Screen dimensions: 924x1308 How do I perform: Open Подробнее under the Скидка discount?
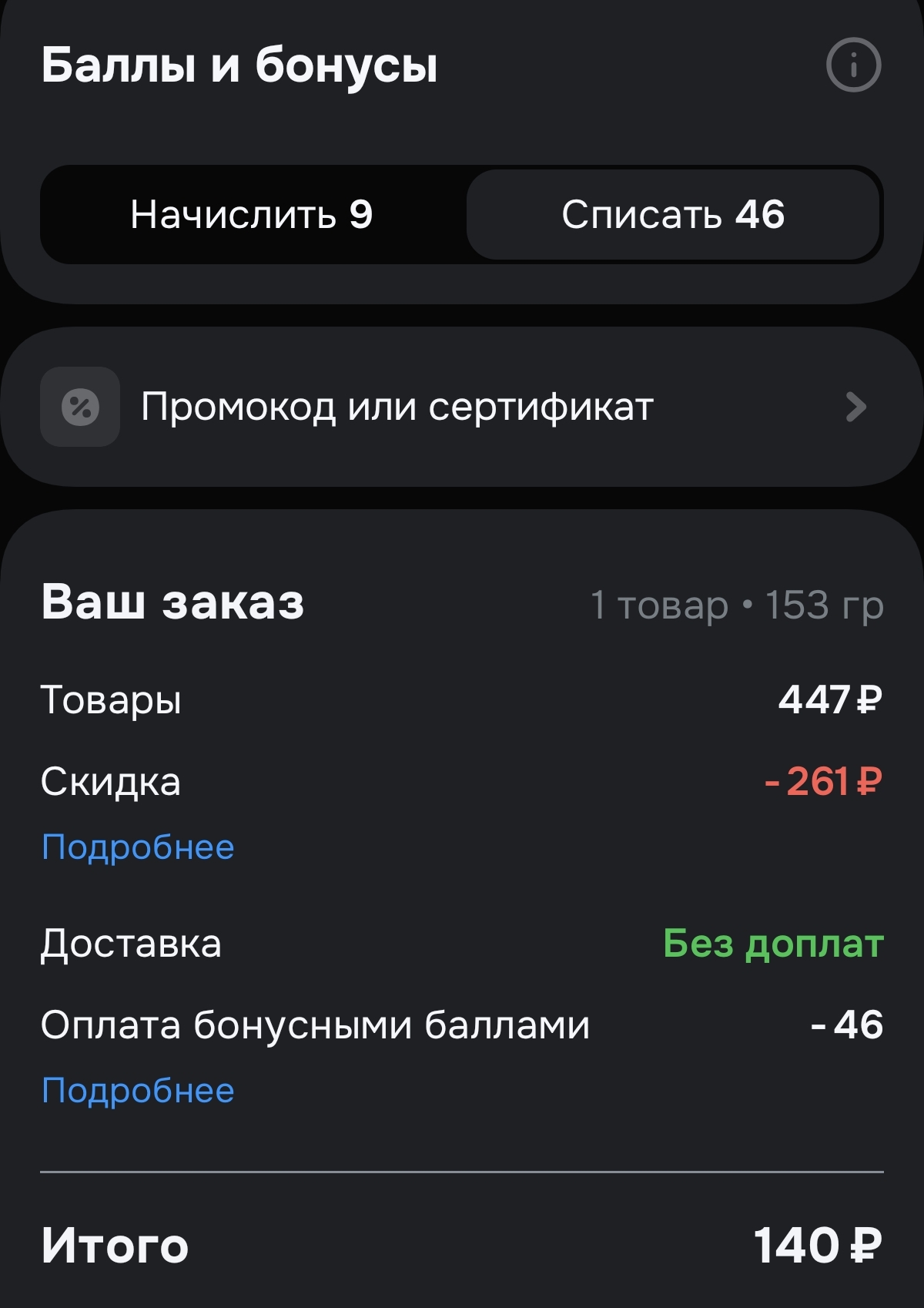point(137,847)
